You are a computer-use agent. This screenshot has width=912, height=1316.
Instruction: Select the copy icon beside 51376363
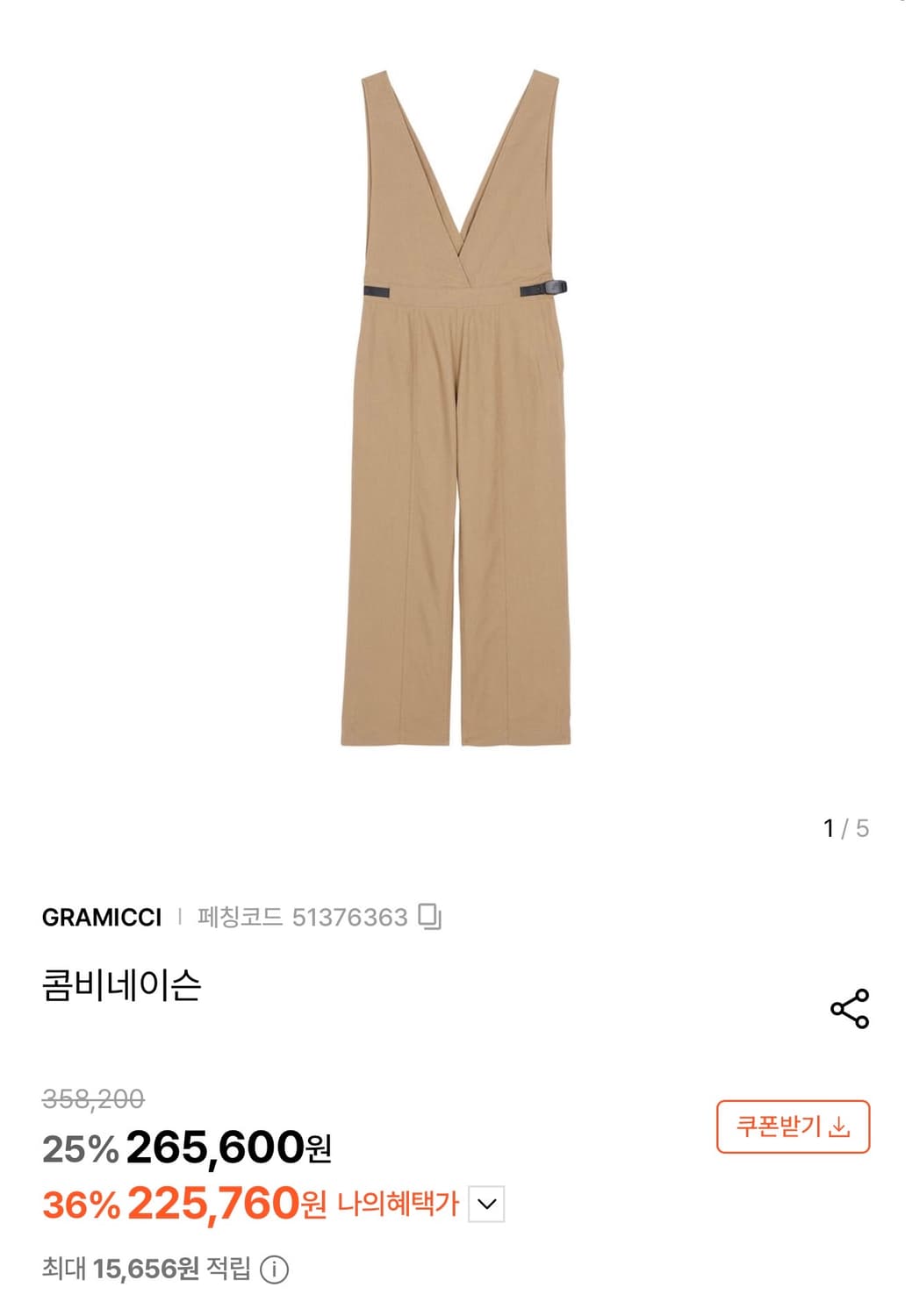(x=434, y=915)
